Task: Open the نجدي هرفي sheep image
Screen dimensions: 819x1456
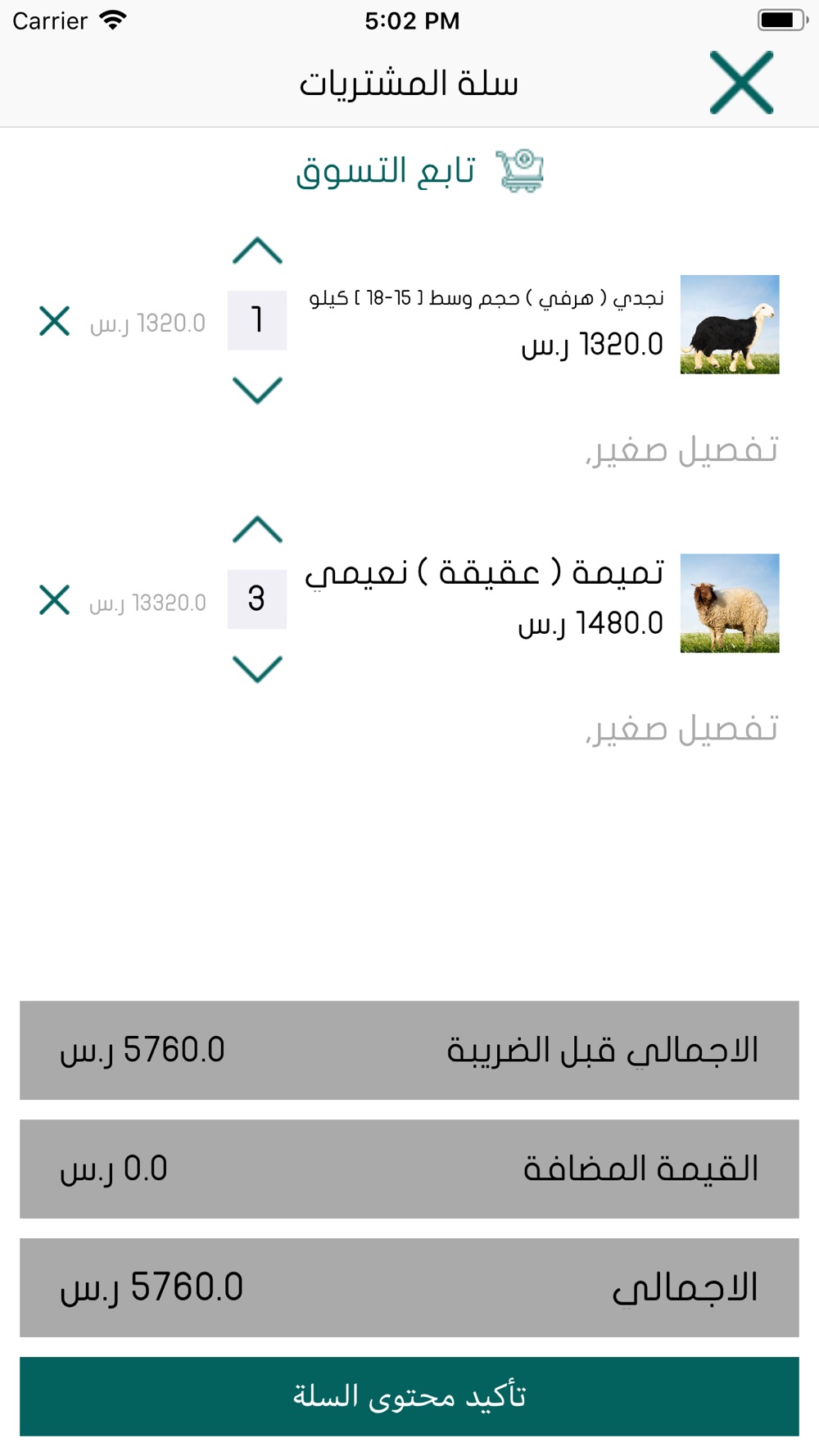Action: click(x=730, y=324)
